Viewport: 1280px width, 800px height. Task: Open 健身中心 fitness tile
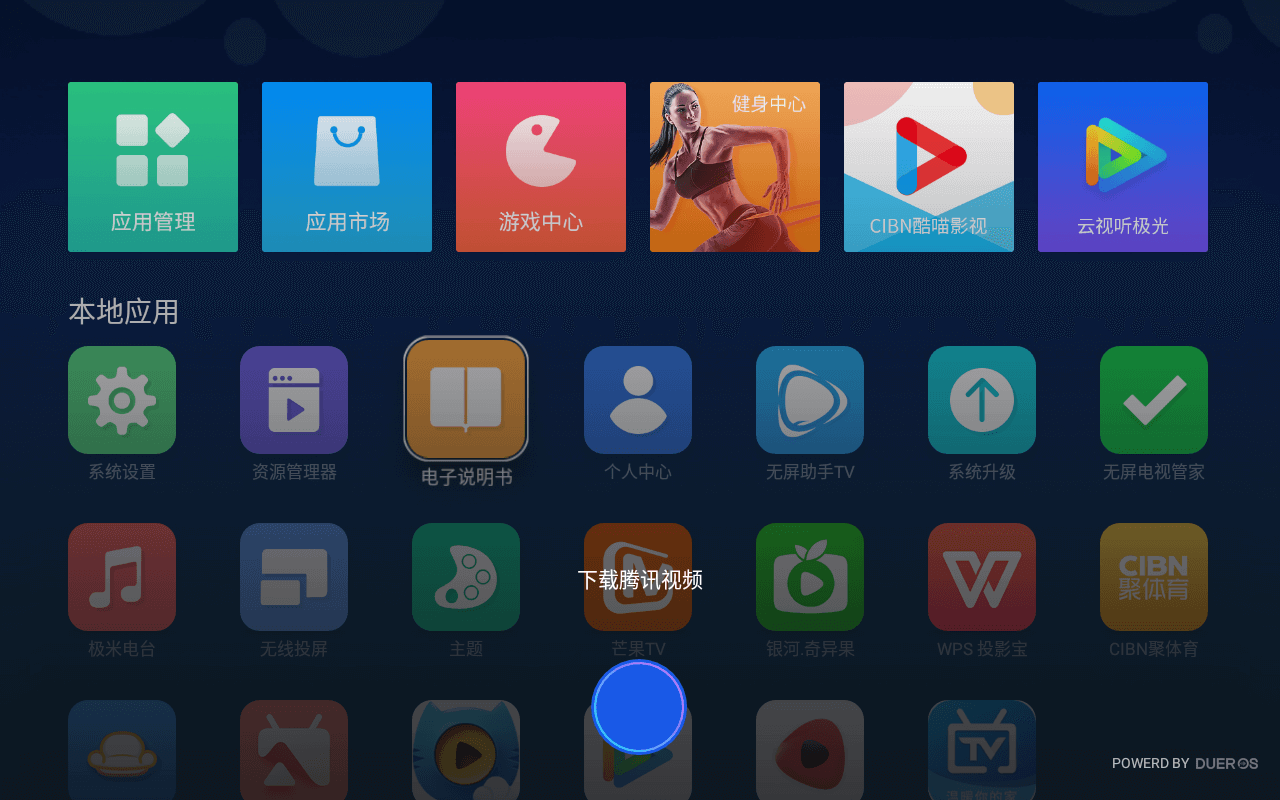735,167
